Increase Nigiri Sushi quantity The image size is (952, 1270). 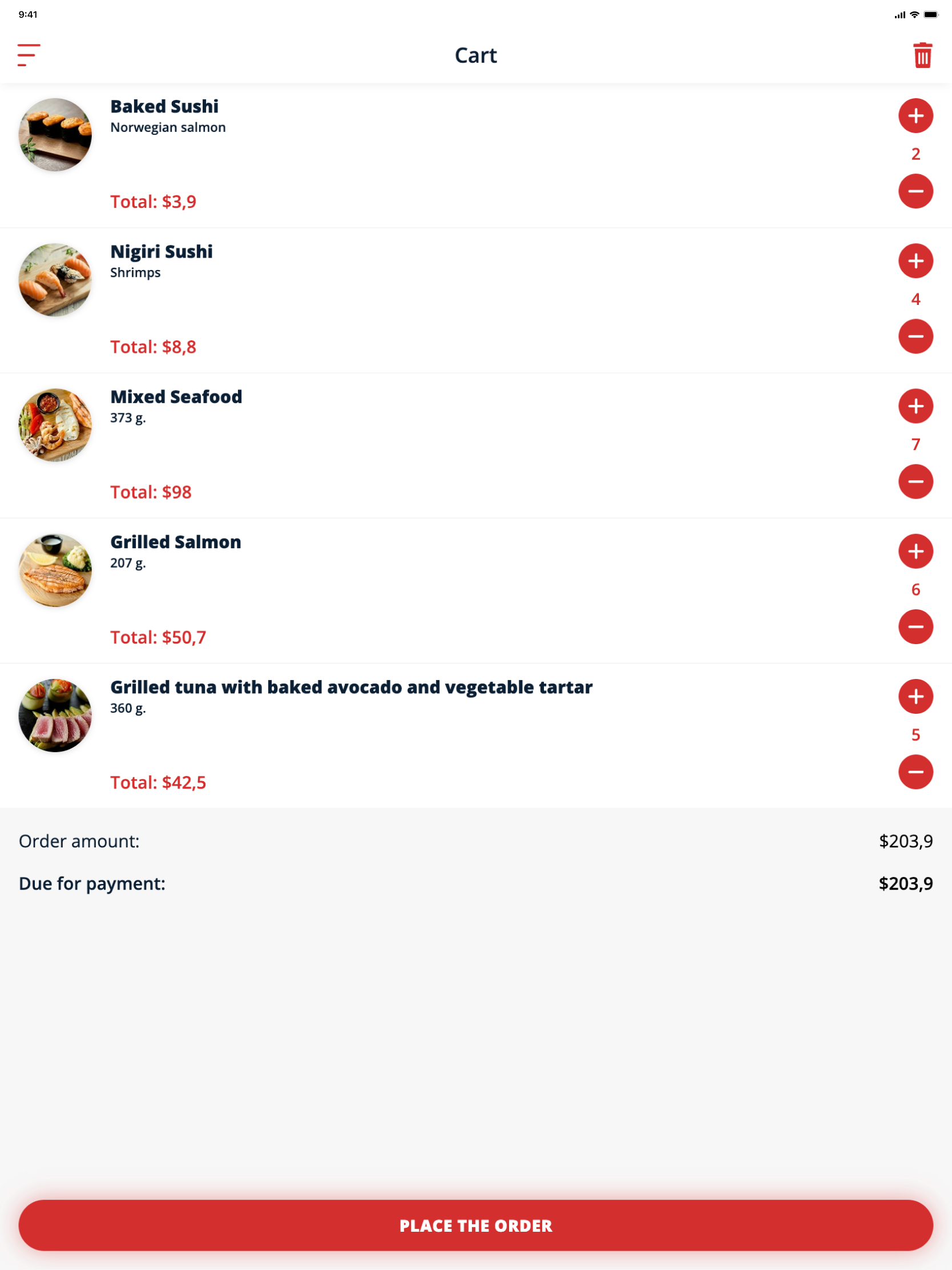915,260
